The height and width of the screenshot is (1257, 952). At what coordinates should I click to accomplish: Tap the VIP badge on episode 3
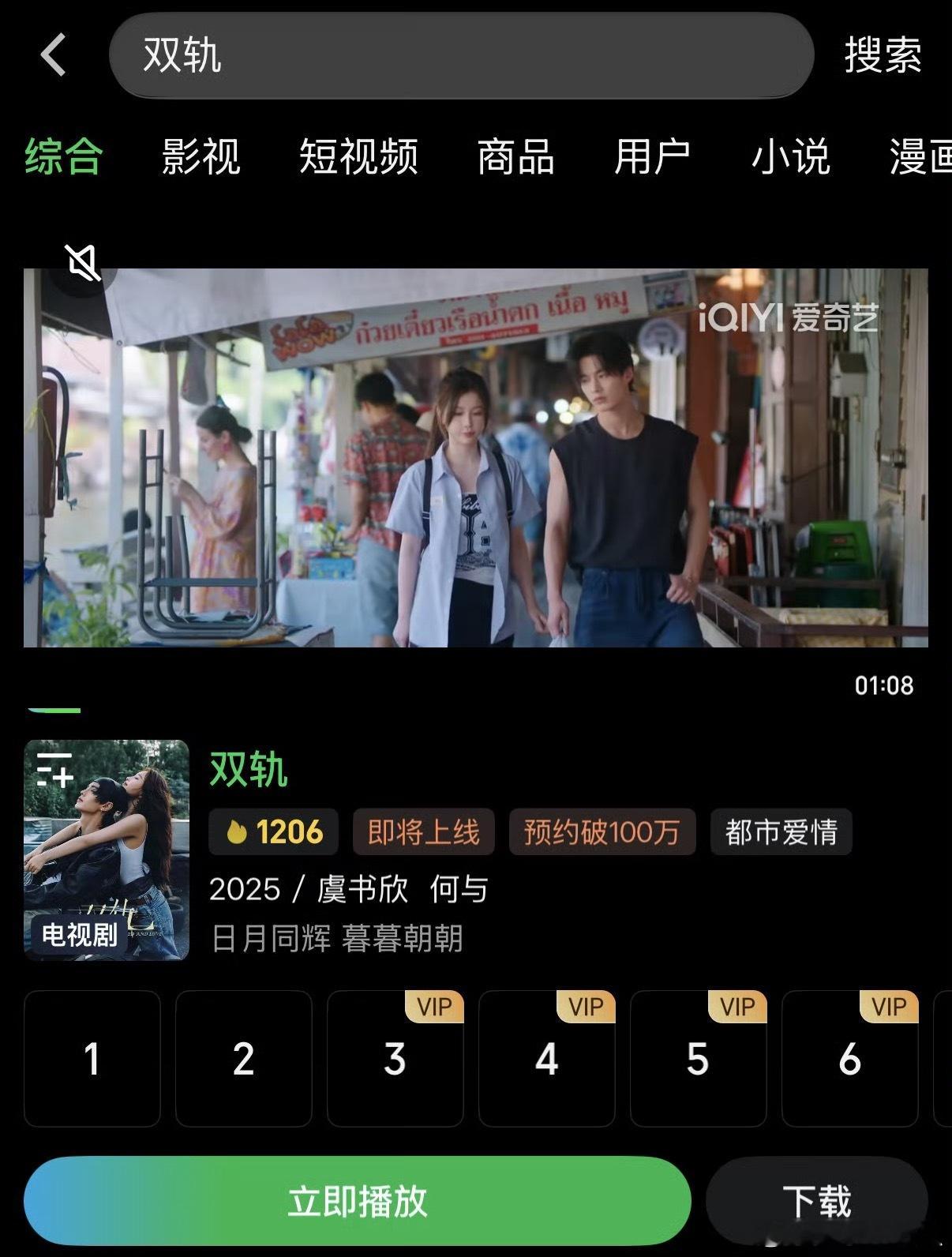435,1007
